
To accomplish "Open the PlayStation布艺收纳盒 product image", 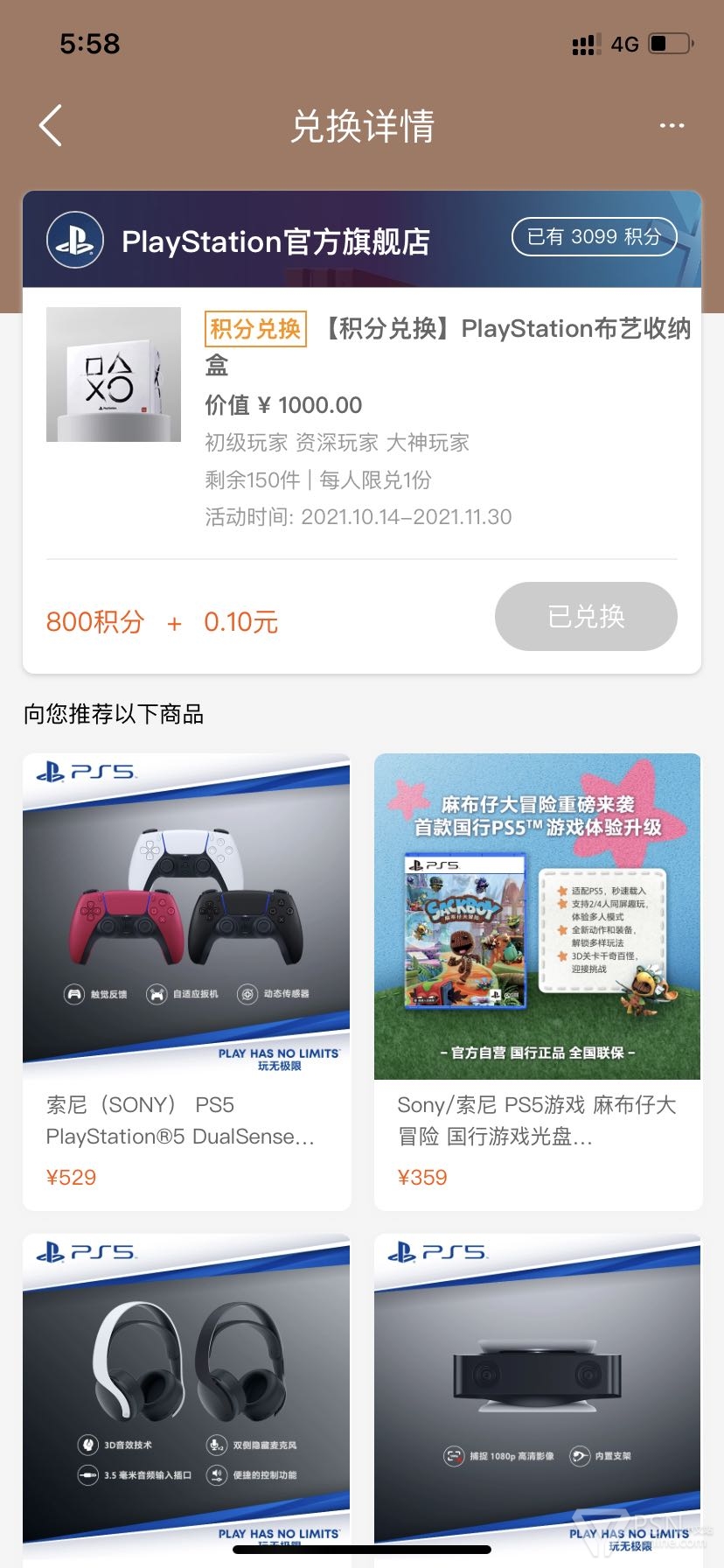I will [x=114, y=374].
